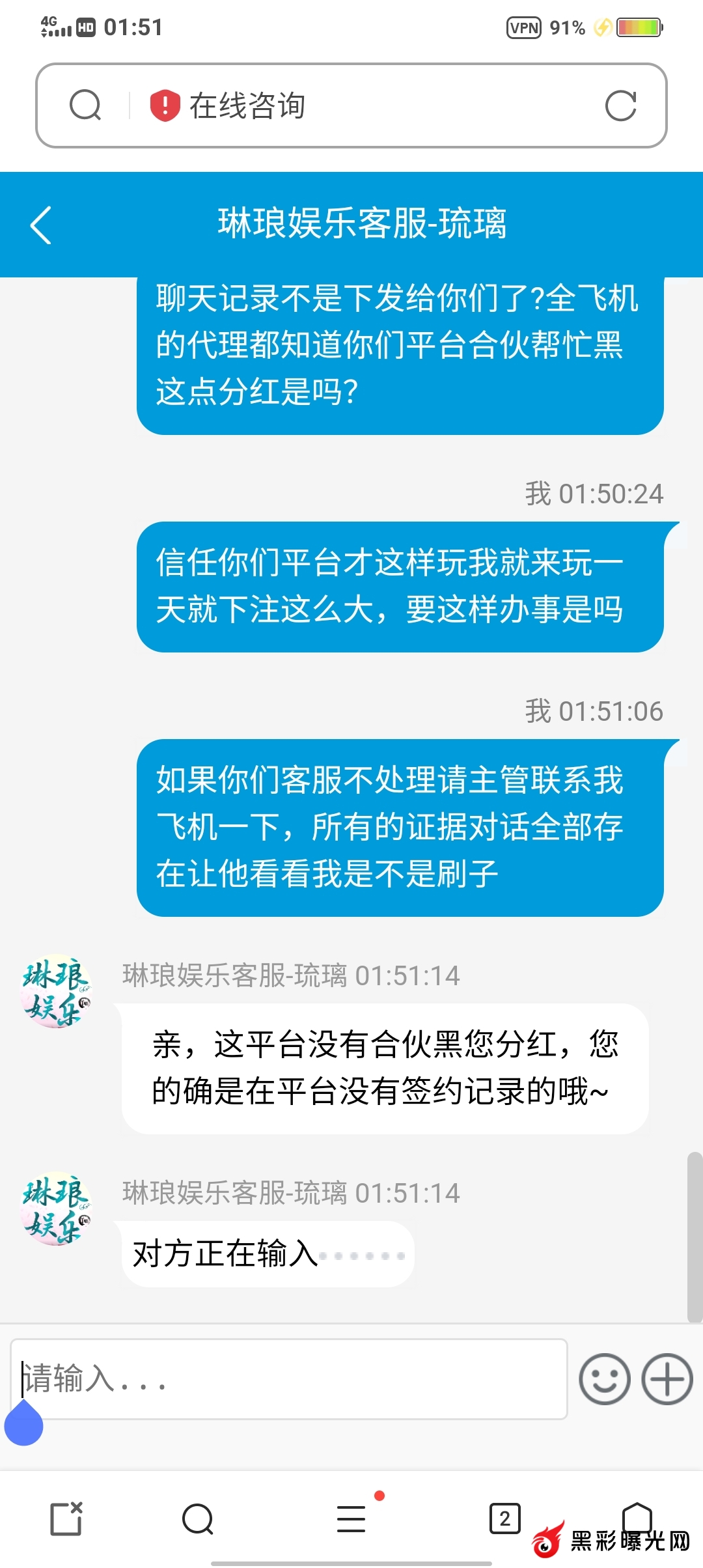Viewport: 703px width, 1568px height.
Task: Open the address bar titled 在线咨询
Action: [365, 105]
